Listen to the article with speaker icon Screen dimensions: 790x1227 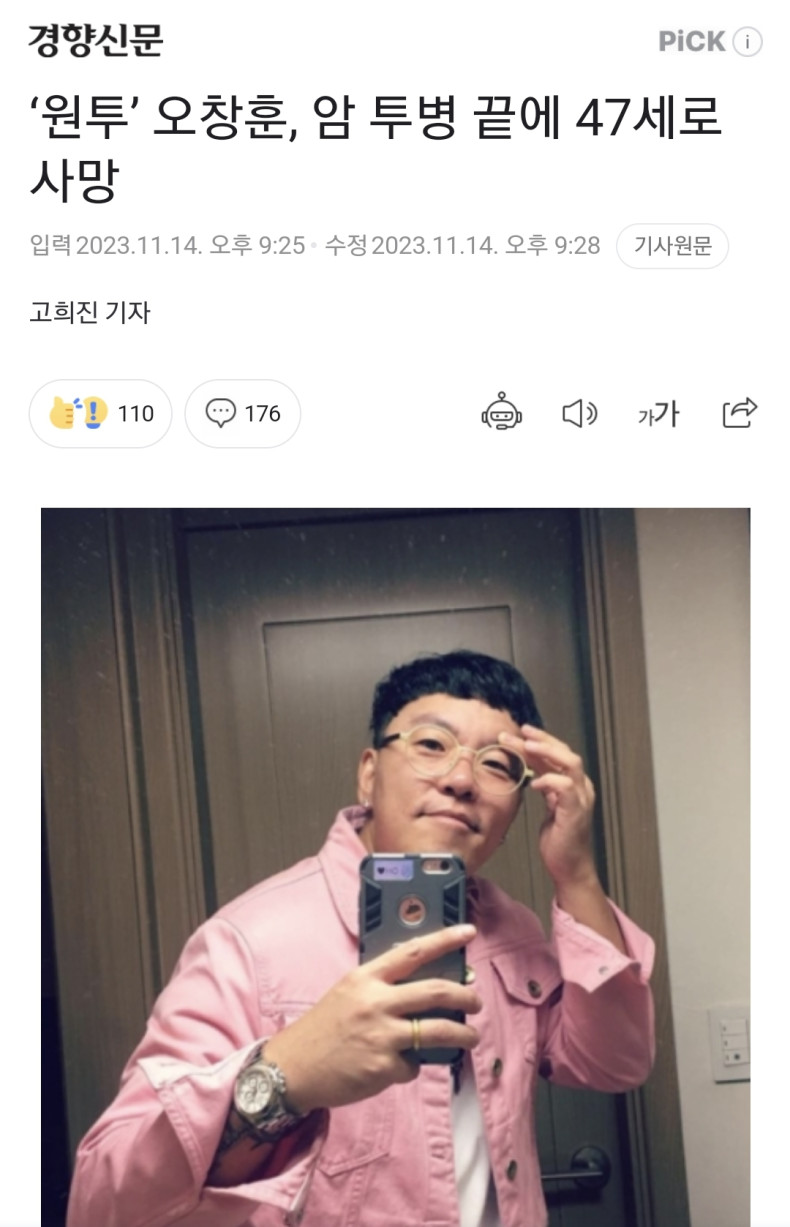[x=579, y=413]
